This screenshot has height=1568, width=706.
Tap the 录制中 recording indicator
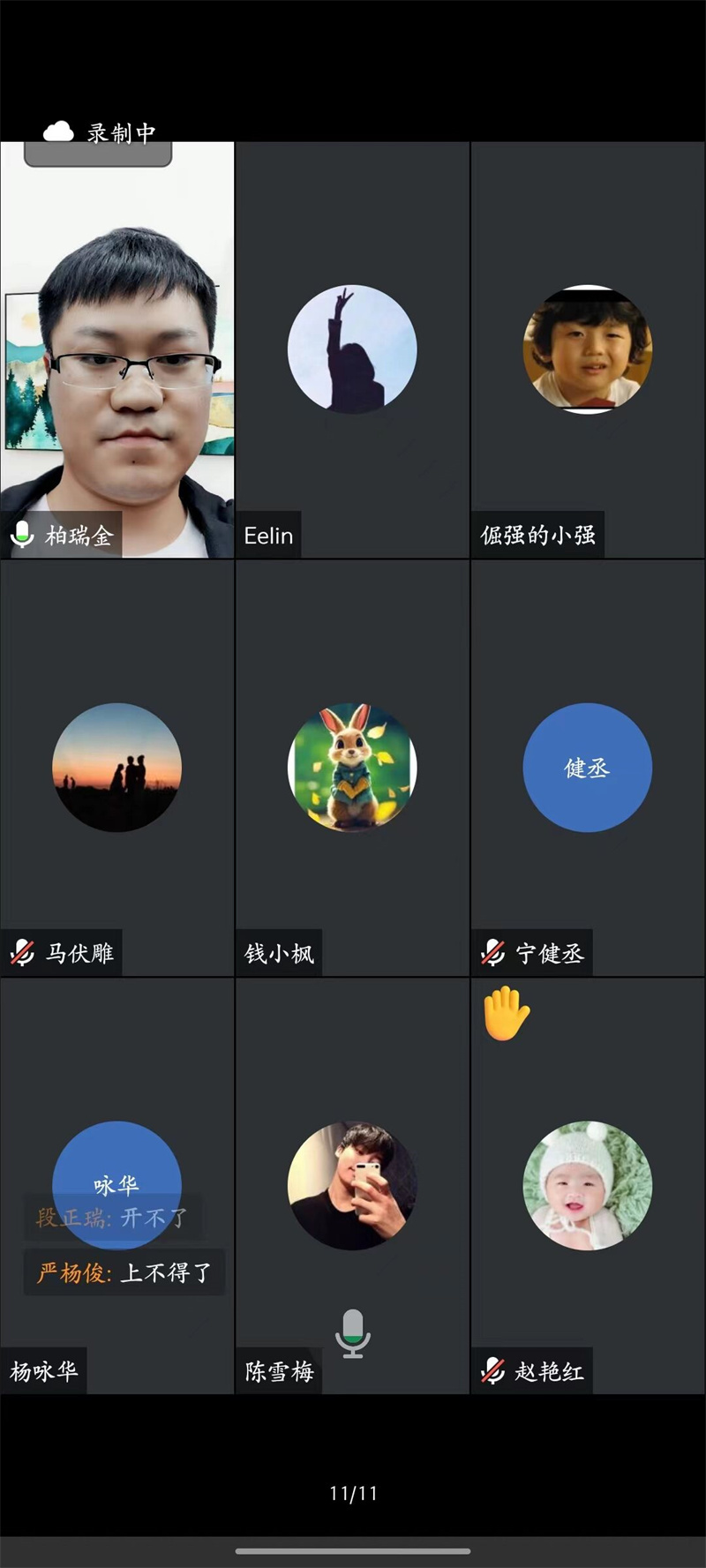[101, 132]
